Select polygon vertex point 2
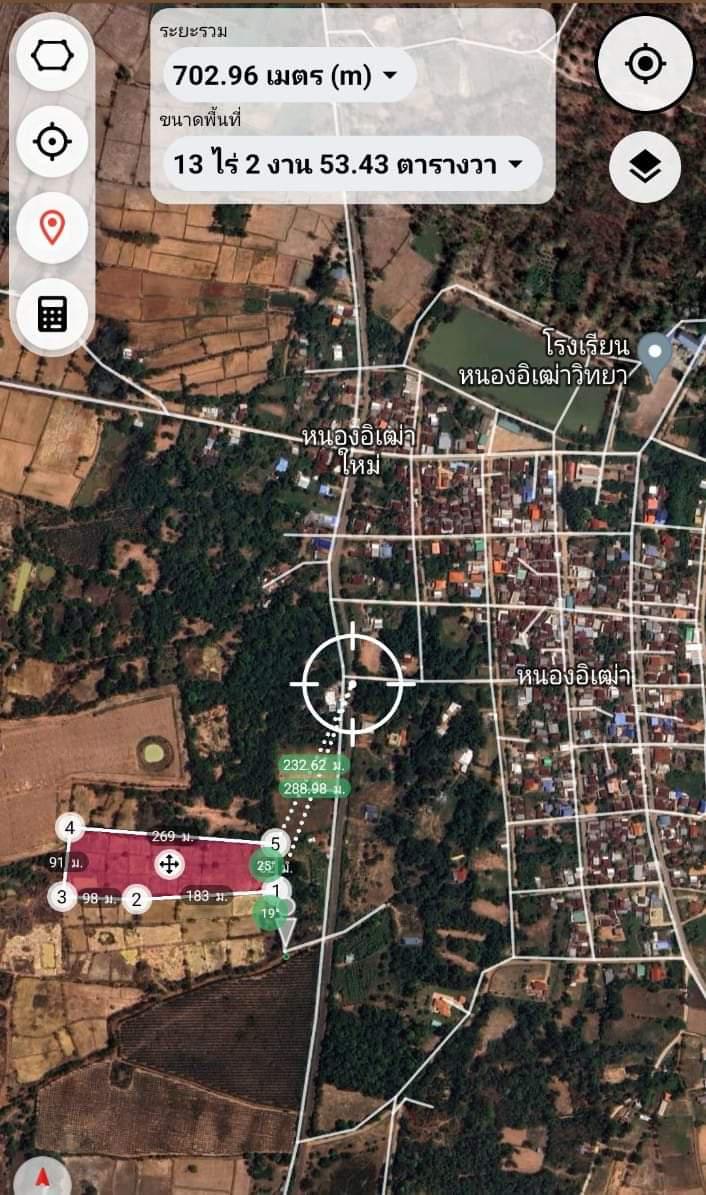 (136, 899)
